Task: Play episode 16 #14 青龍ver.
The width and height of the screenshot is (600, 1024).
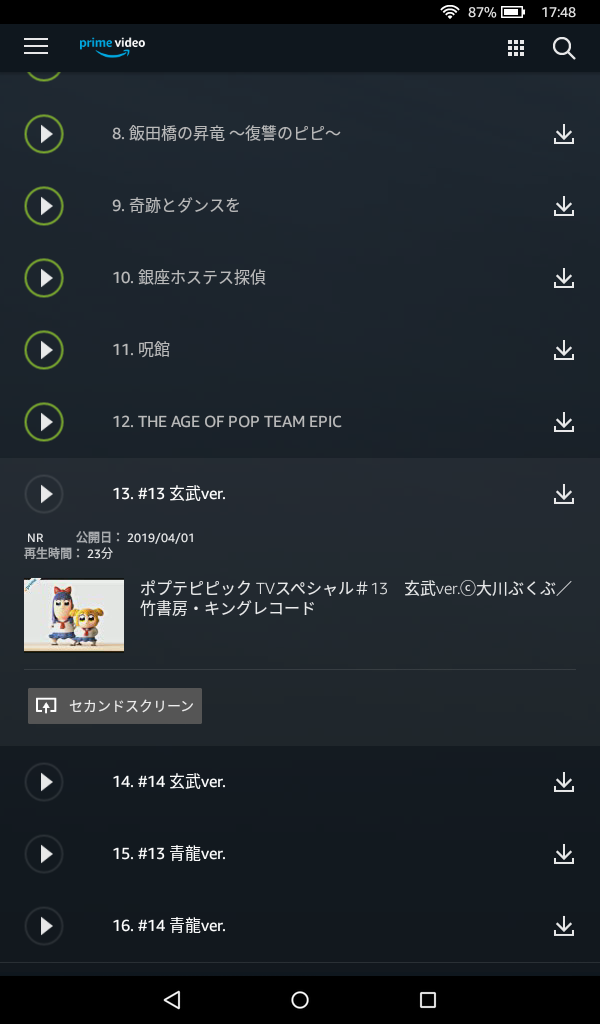Action: click(44, 926)
